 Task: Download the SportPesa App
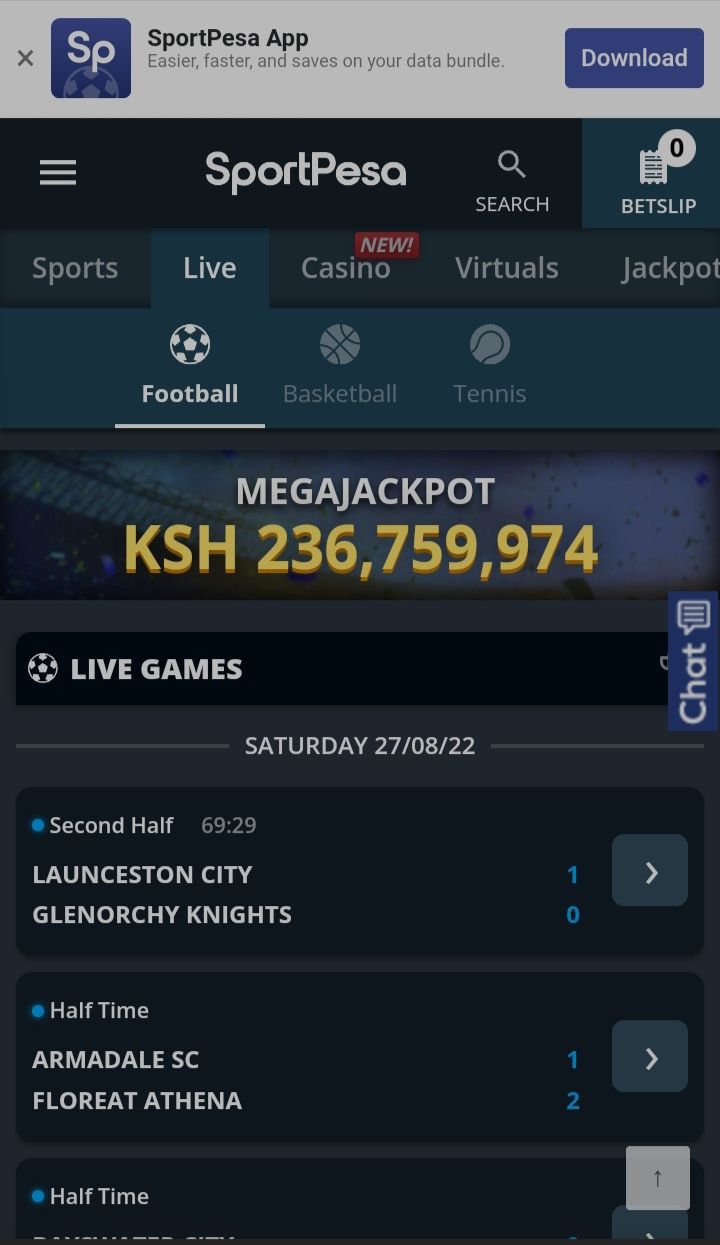(x=634, y=58)
